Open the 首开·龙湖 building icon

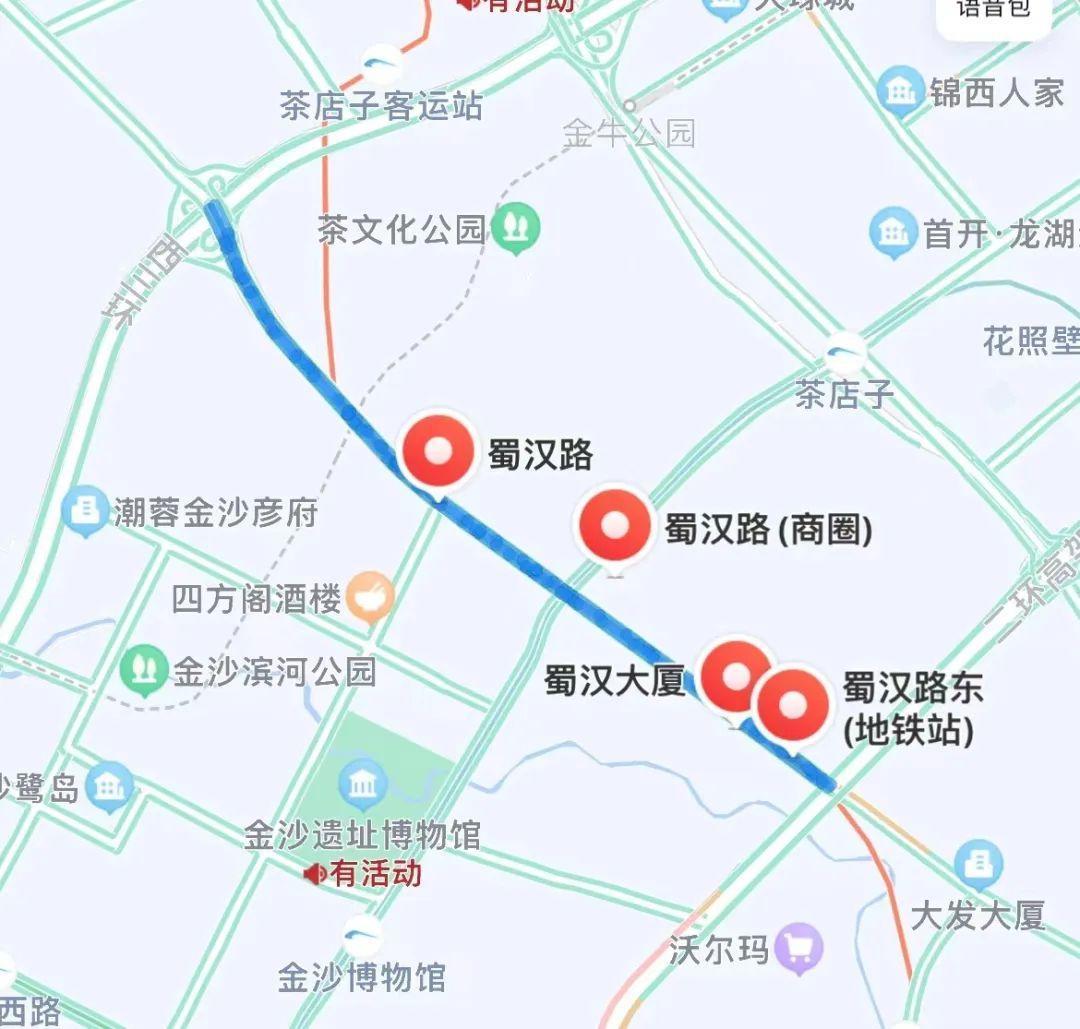(892, 234)
